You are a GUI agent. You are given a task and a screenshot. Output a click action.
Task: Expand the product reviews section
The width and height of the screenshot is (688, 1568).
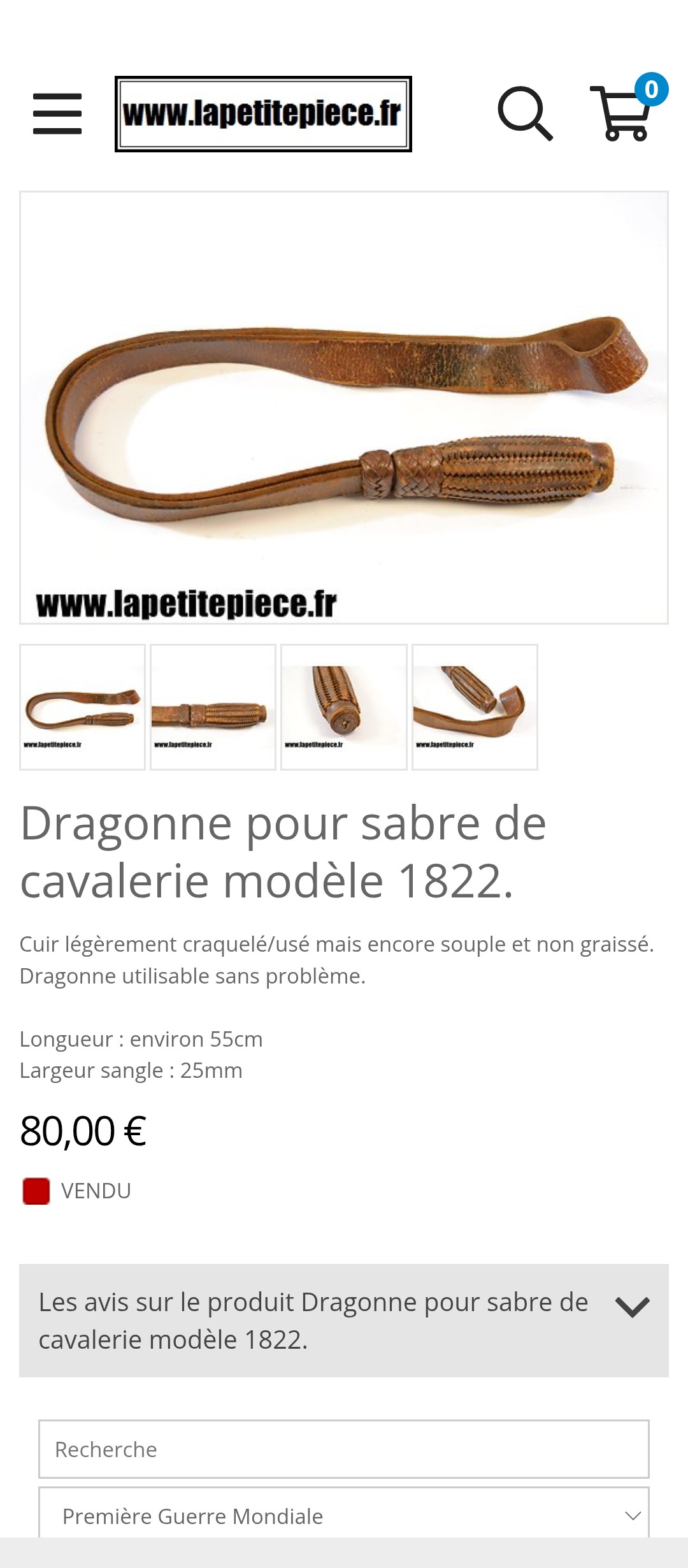coord(344,1320)
